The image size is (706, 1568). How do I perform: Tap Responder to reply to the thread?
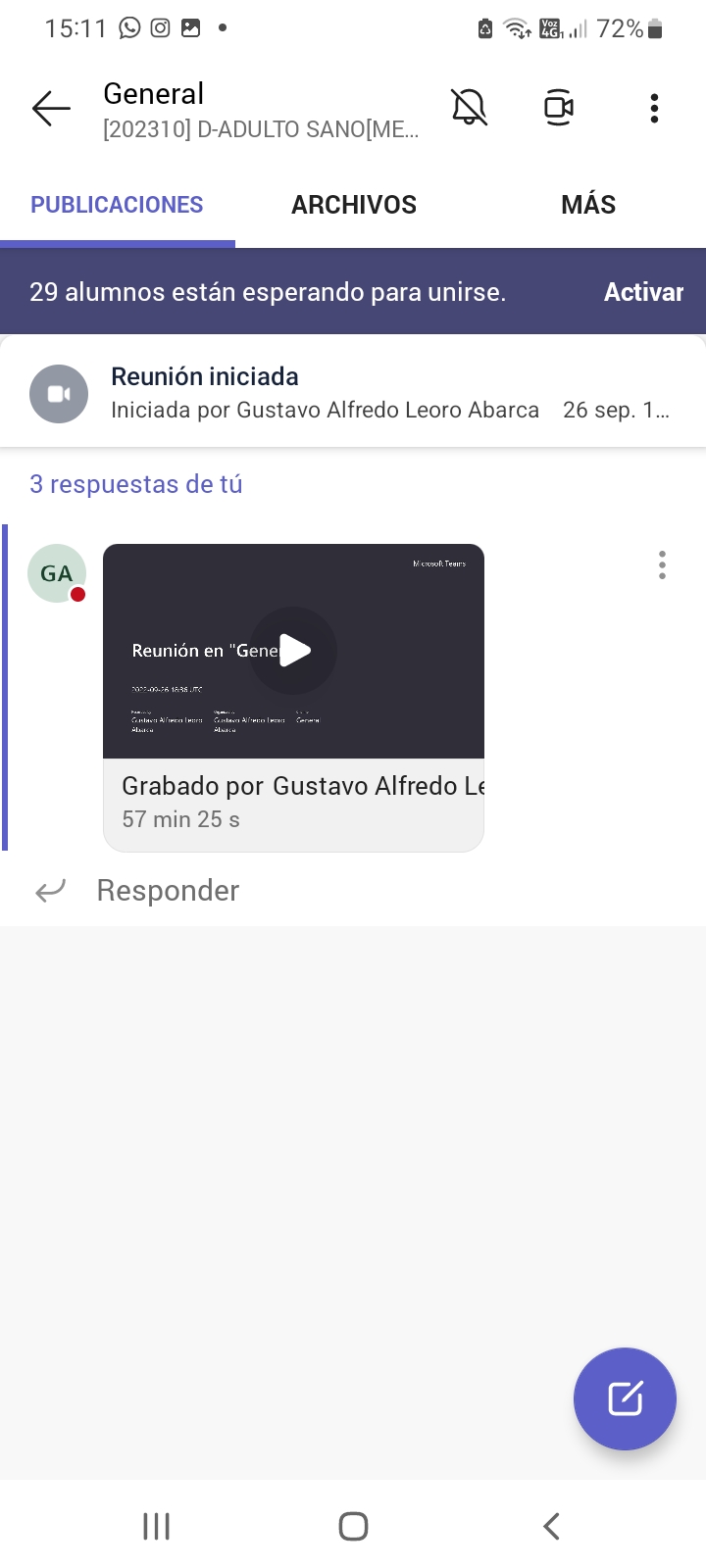[x=167, y=890]
